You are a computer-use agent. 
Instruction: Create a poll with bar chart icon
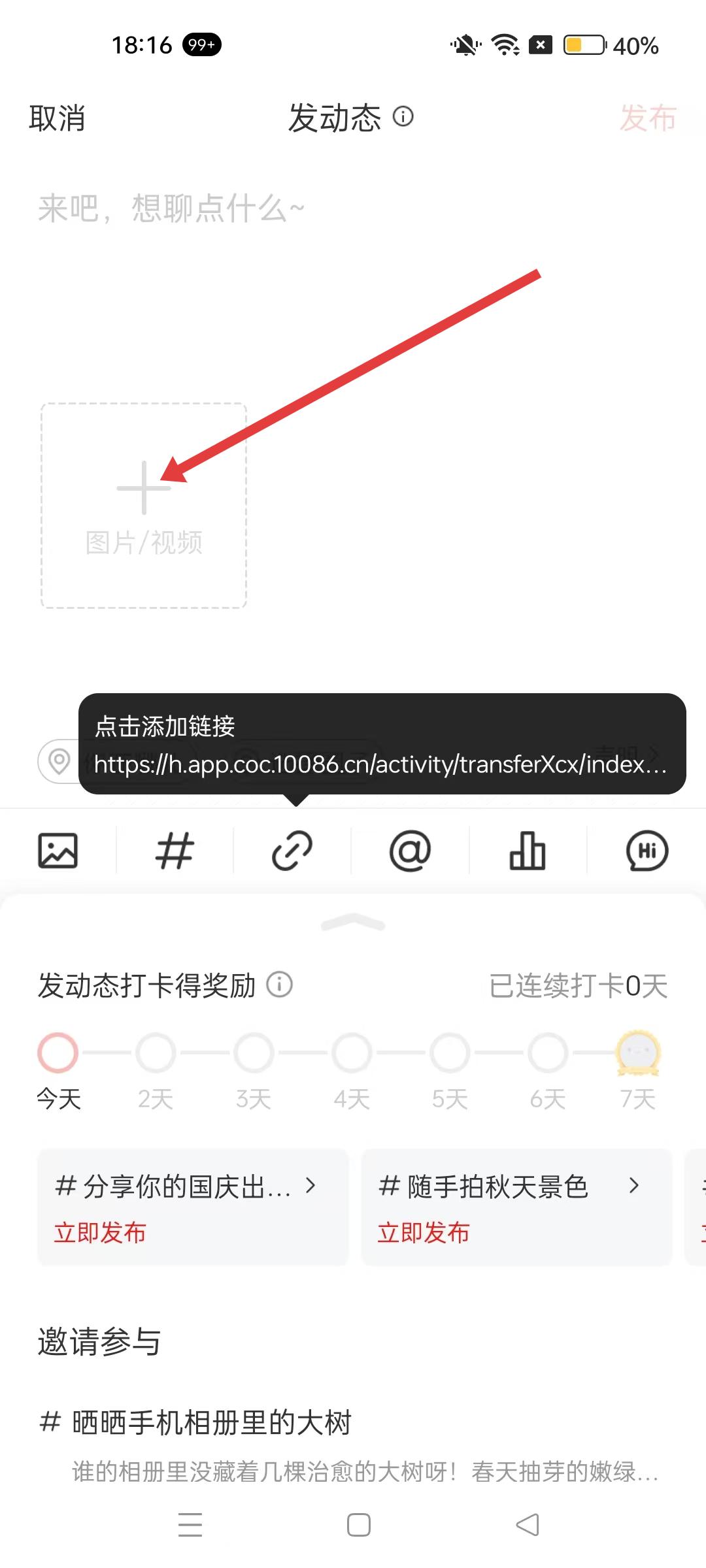tap(528, 851)
